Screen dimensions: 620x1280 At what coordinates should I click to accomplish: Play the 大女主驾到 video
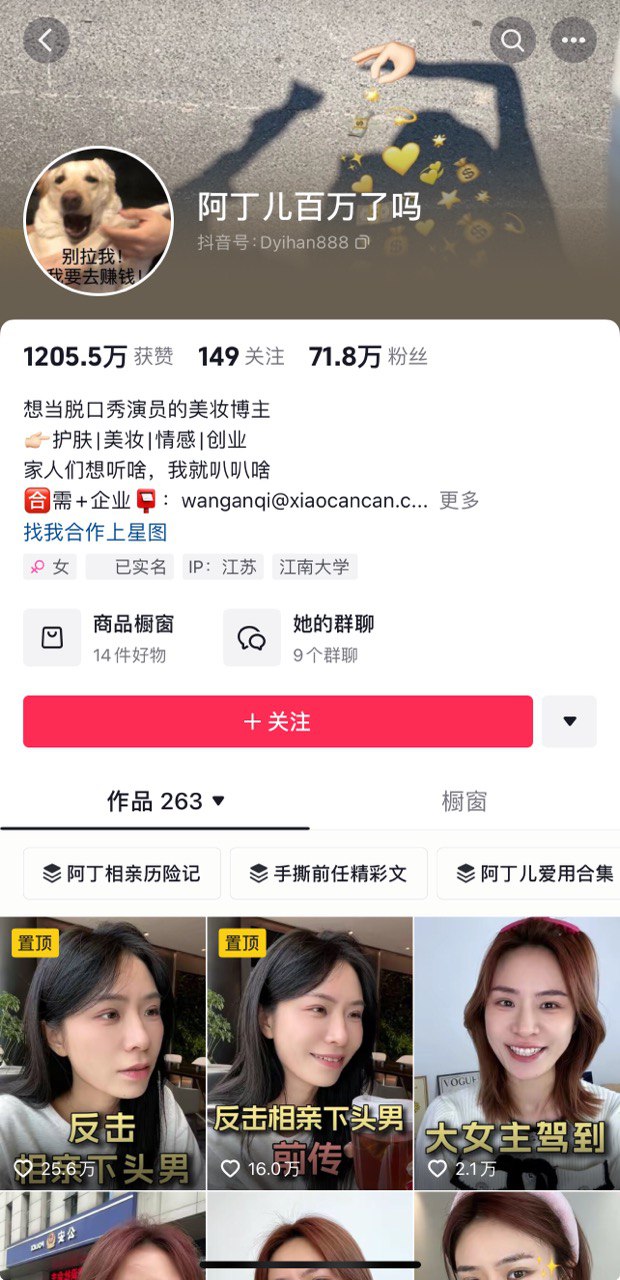(x=518, y=1053)
